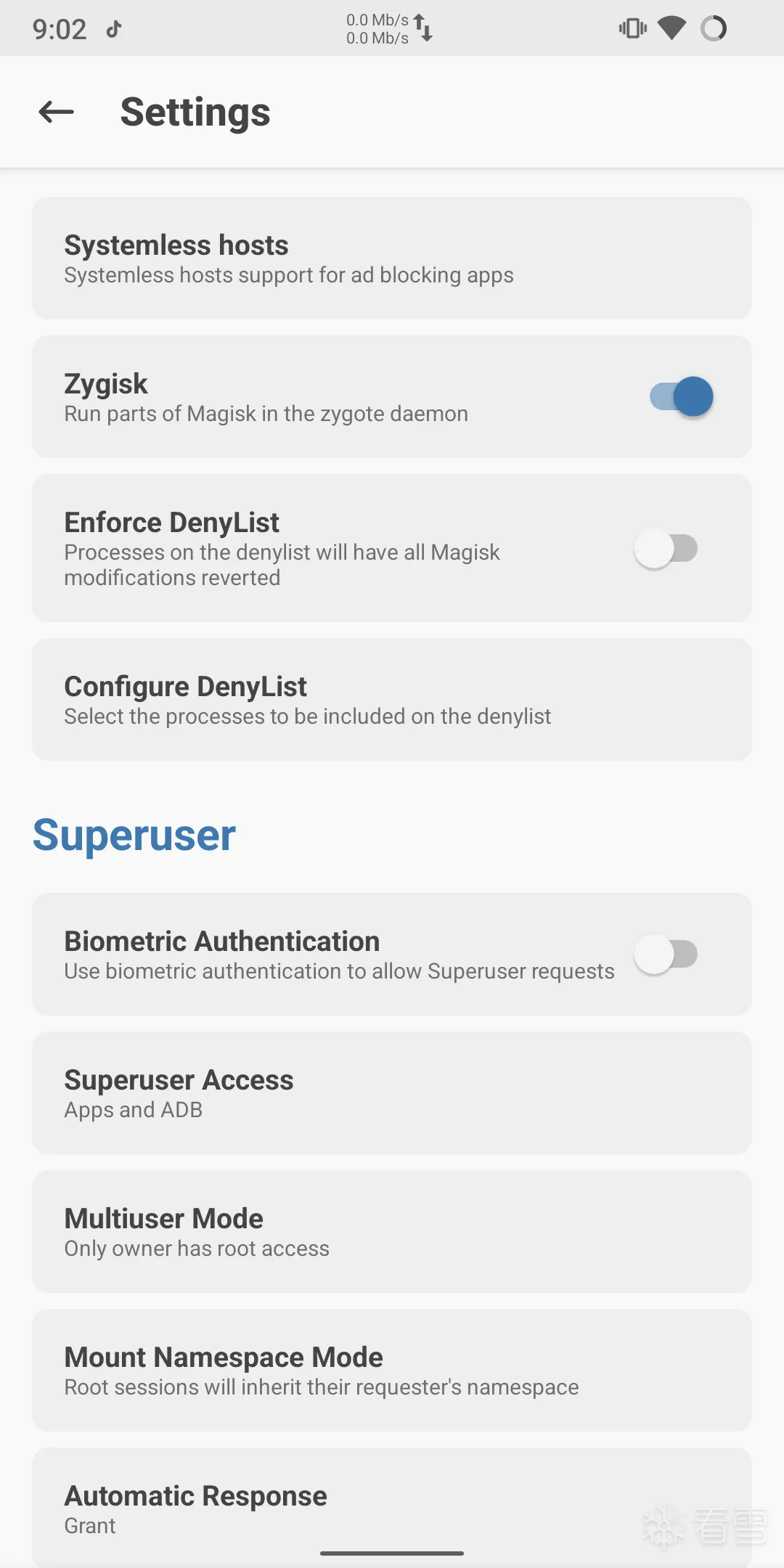Open Systemless hosts option
This screenshot has width=784, height=1568.
point(392,258)
